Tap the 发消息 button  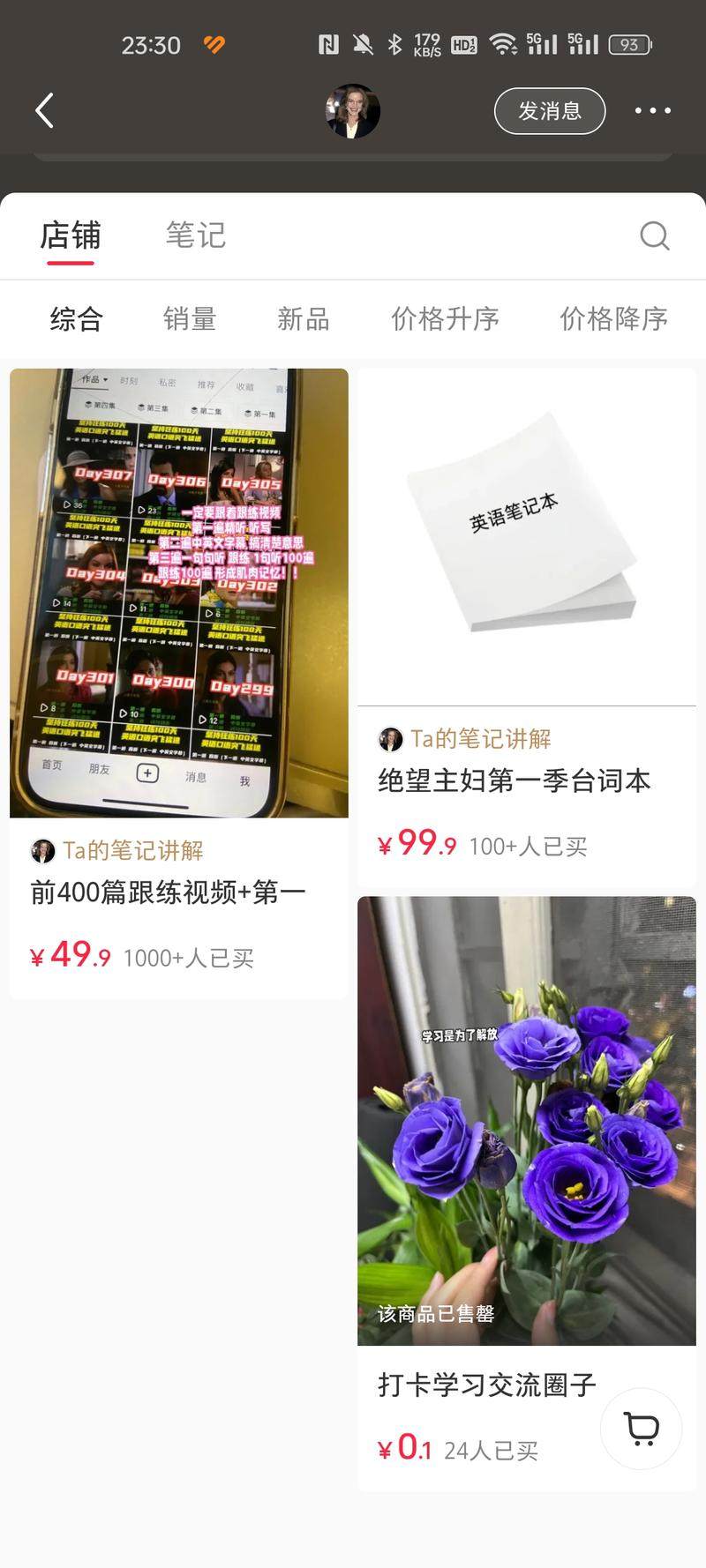[549, 111]
